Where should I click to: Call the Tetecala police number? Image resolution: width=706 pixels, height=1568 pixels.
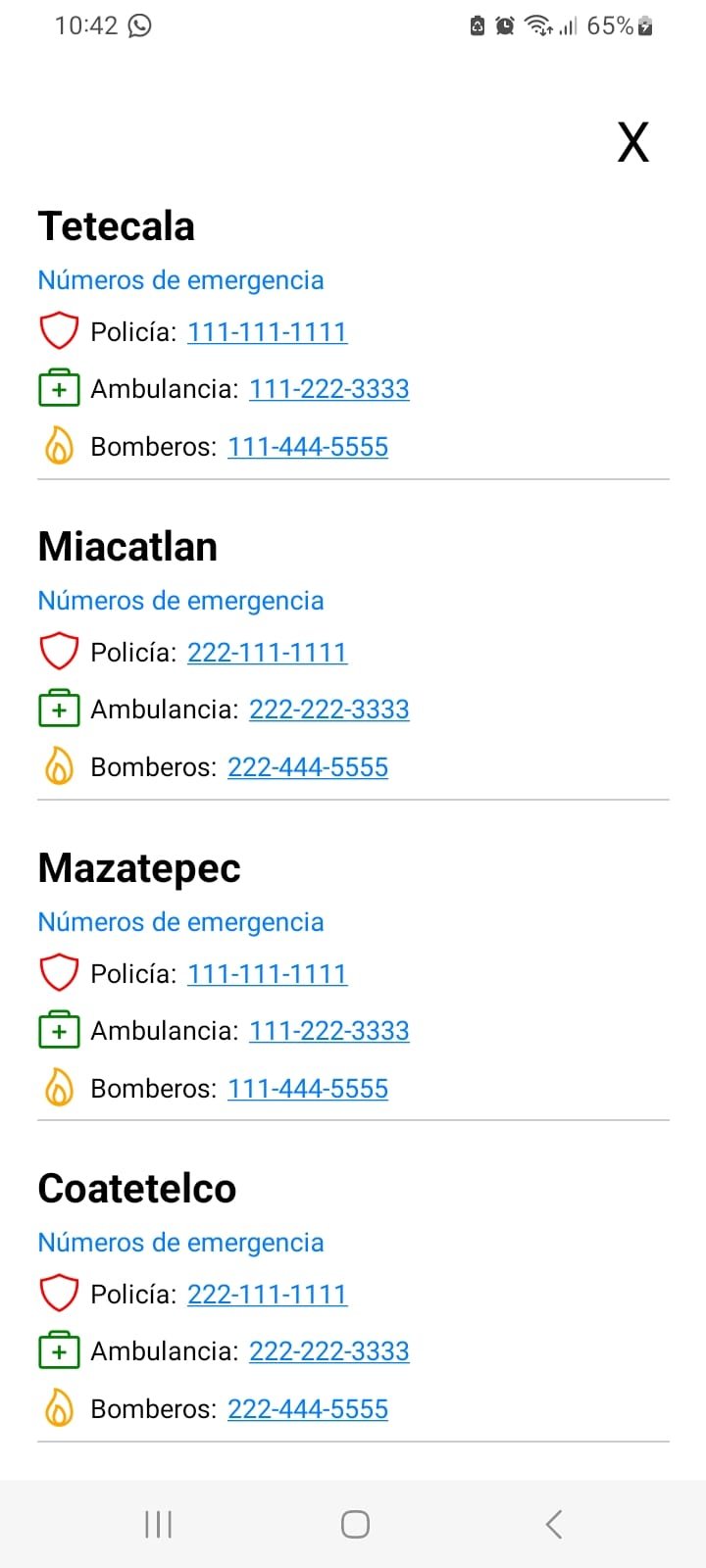(x=267, y=332)
